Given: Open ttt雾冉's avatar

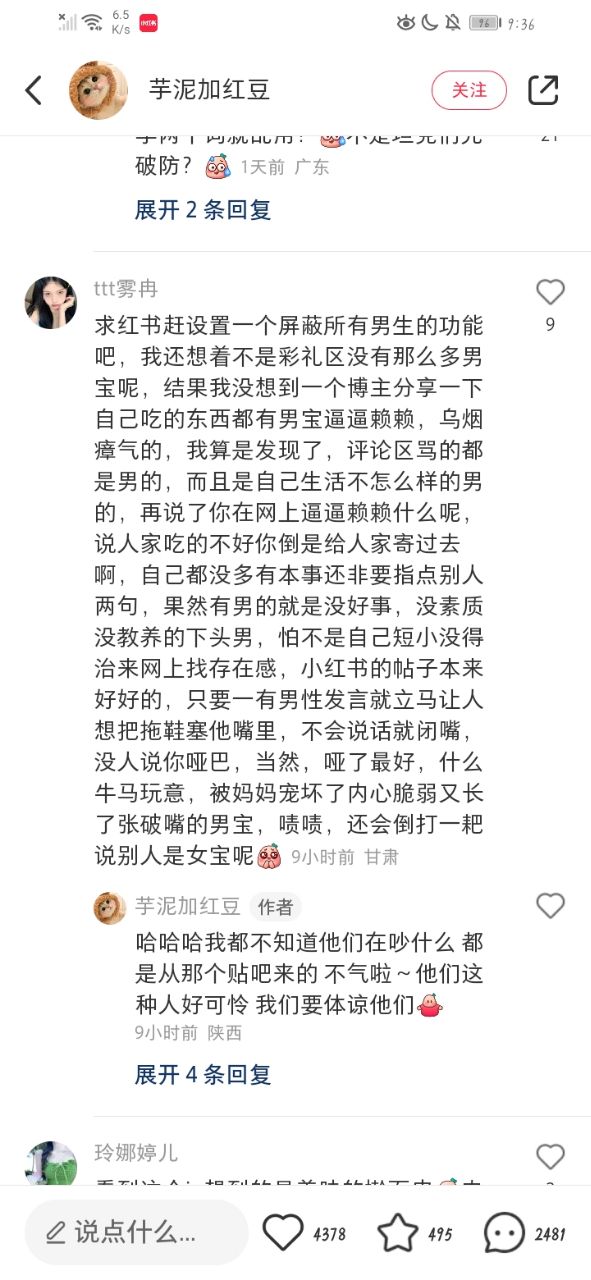Looking at the screenshot, I should click(x=51, y=302).
